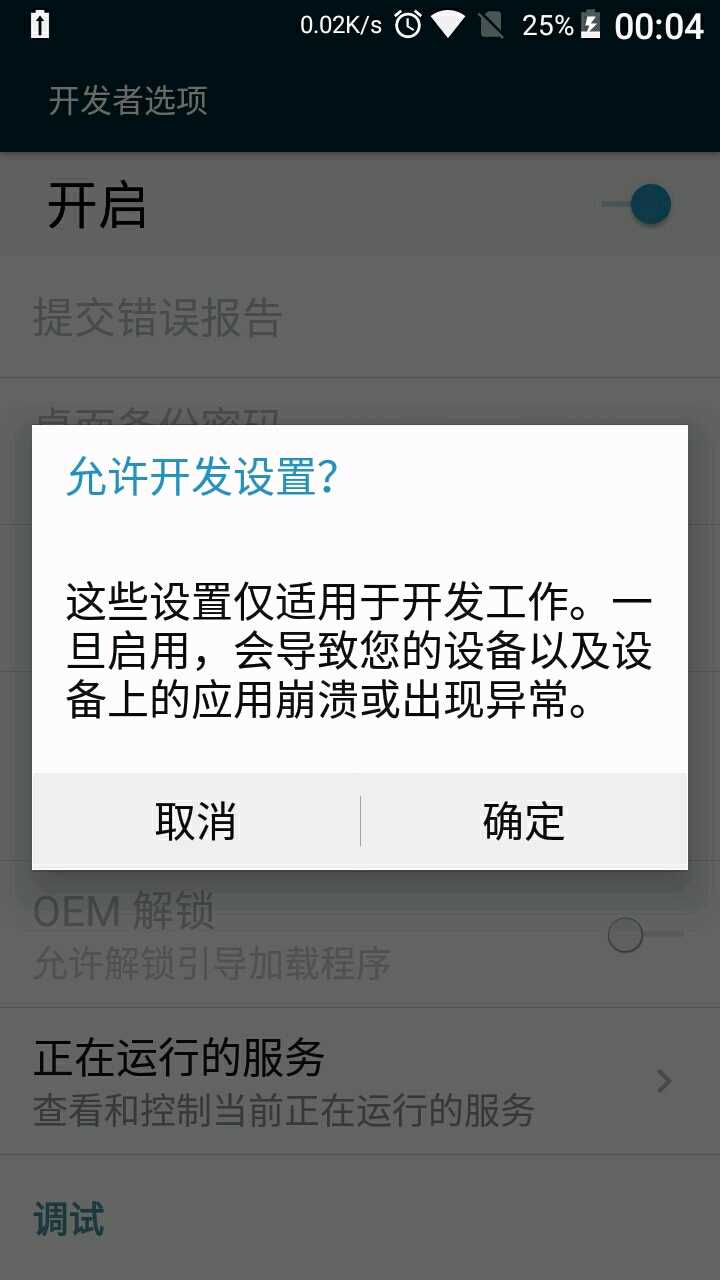Tap 取消 to cancel the dialog
Screen dimensions: 720x1280
(196, 821)
